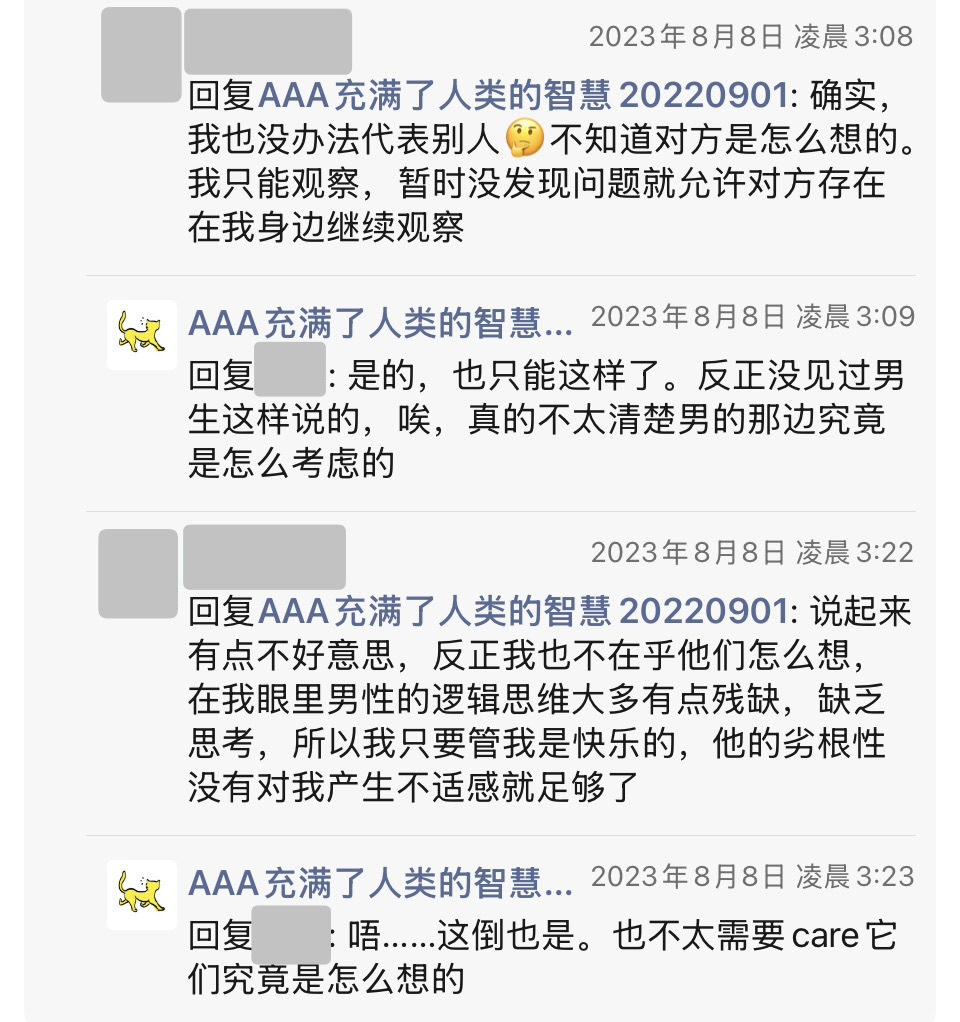Tap the AAA充满了人类的智慧 20220901 link in the 3:22 comment

coord(523,611)
